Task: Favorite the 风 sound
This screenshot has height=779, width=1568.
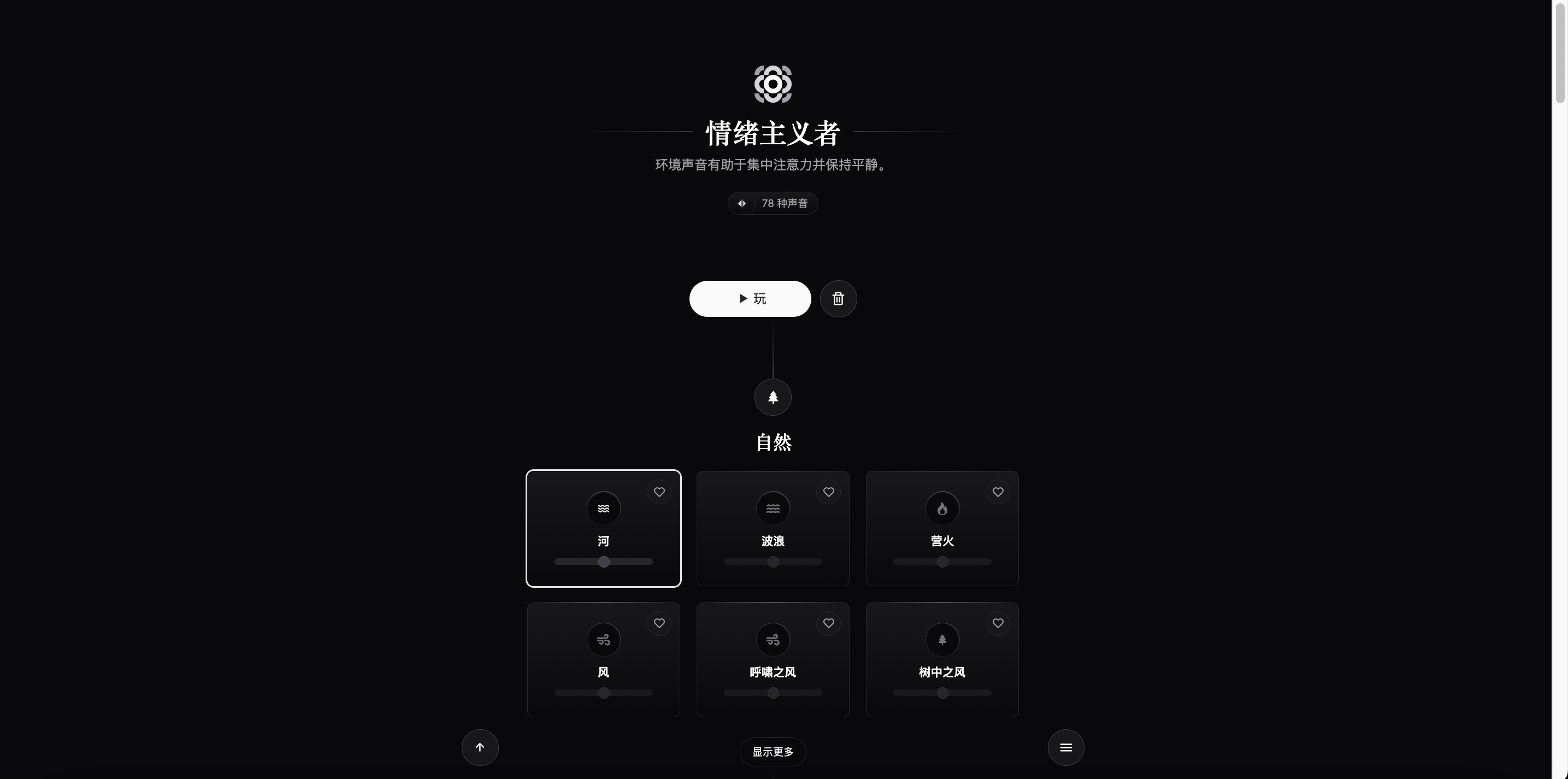Action: pos(659,623)
